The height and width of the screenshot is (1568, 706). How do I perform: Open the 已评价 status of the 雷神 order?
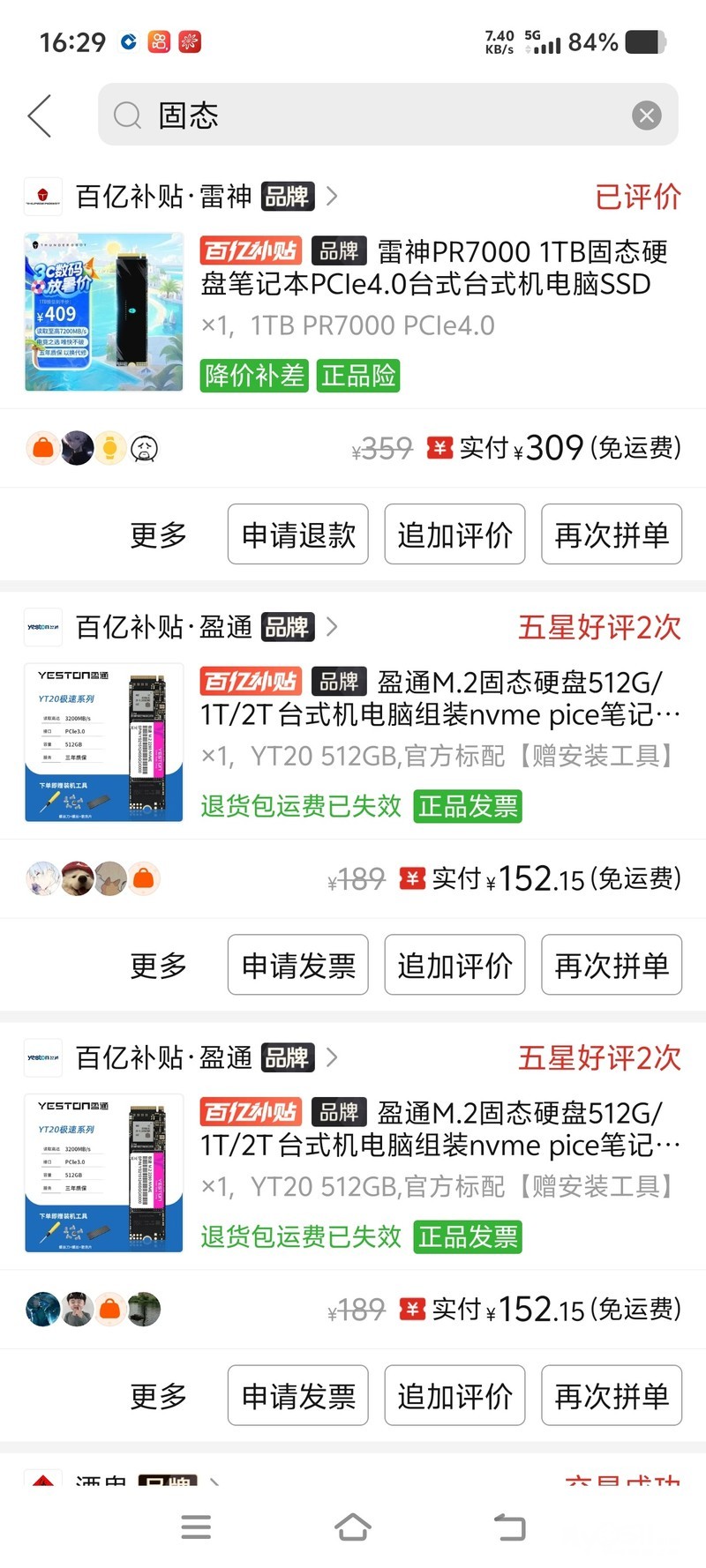637,196
